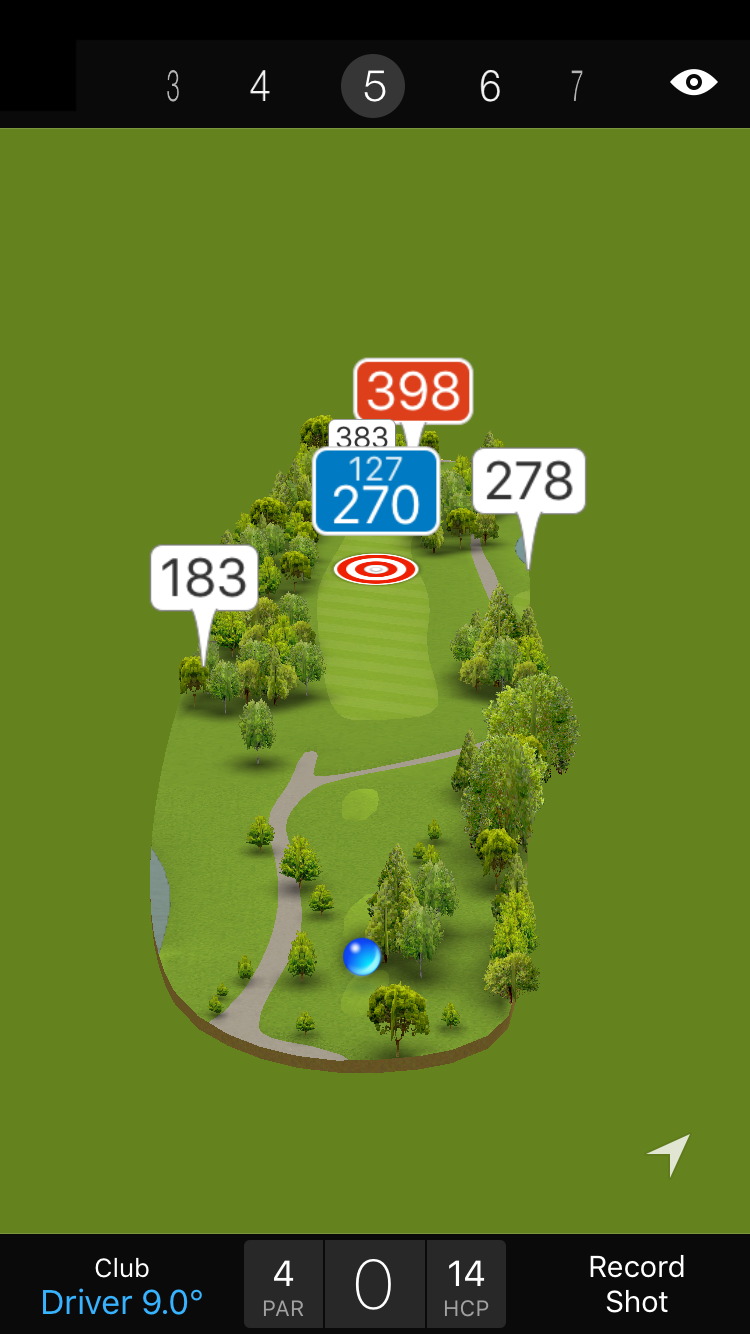This screenshot has height=1334, width=750.
Task: Tap the blue 270 distance callout
Action: 376,491
